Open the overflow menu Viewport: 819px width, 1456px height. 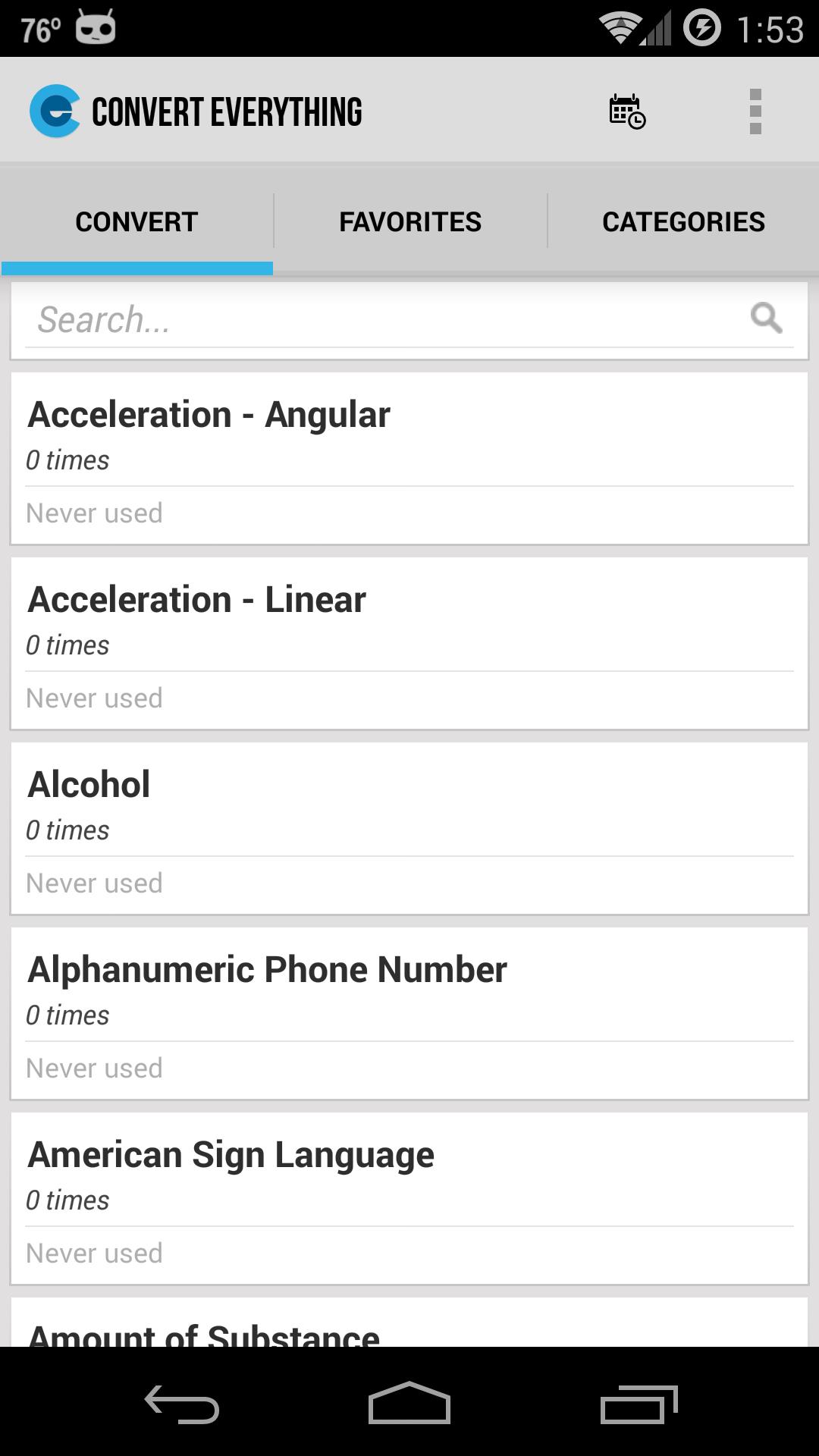tap(755, 111)
